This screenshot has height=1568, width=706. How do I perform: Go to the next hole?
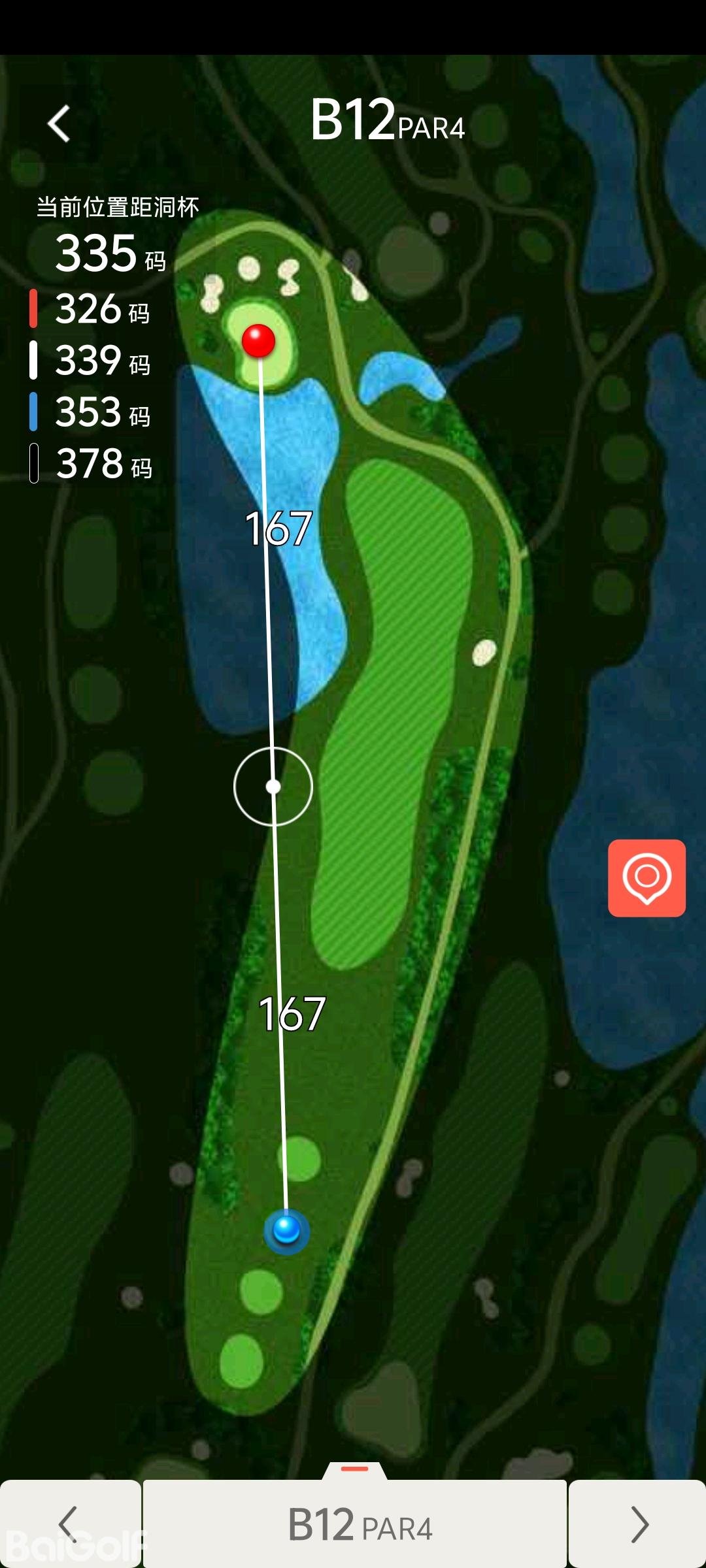click(x=637, y=1524)
